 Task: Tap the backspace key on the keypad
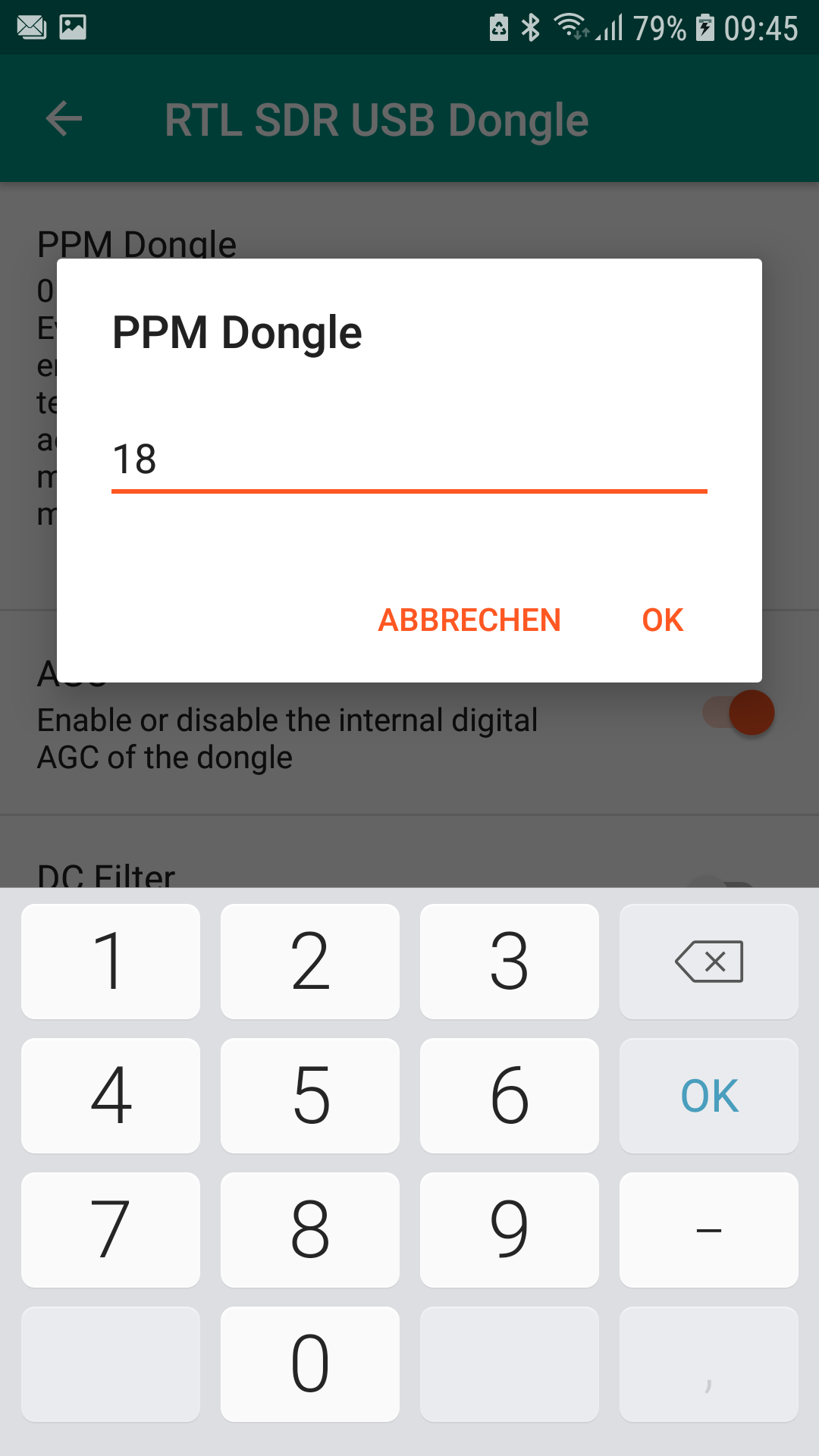708,962
